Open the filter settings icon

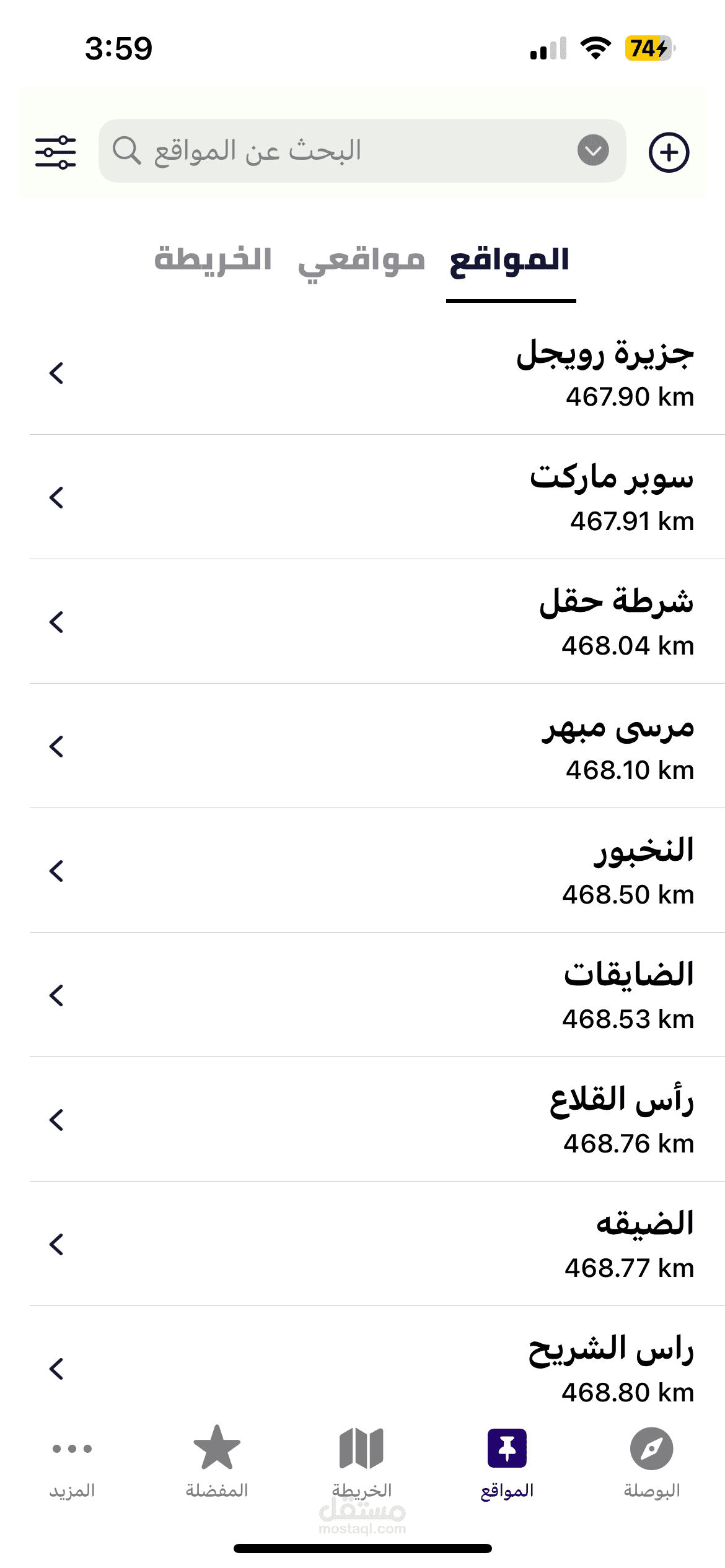(56, 152)
